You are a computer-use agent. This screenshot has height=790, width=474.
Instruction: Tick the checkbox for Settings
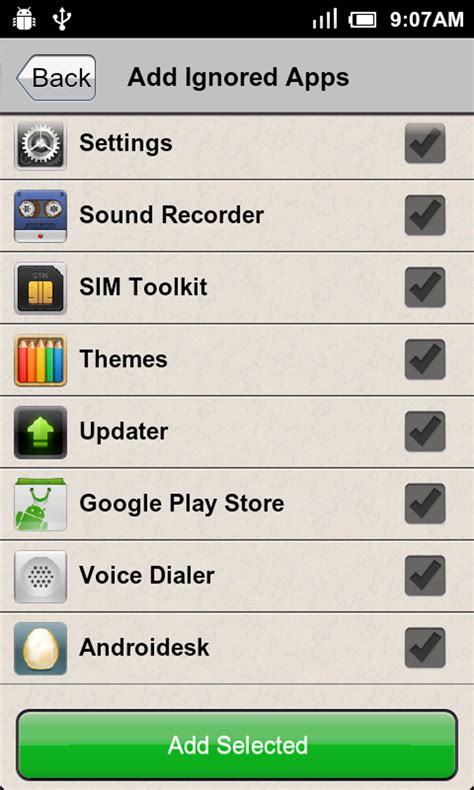[x=425, y=143]
